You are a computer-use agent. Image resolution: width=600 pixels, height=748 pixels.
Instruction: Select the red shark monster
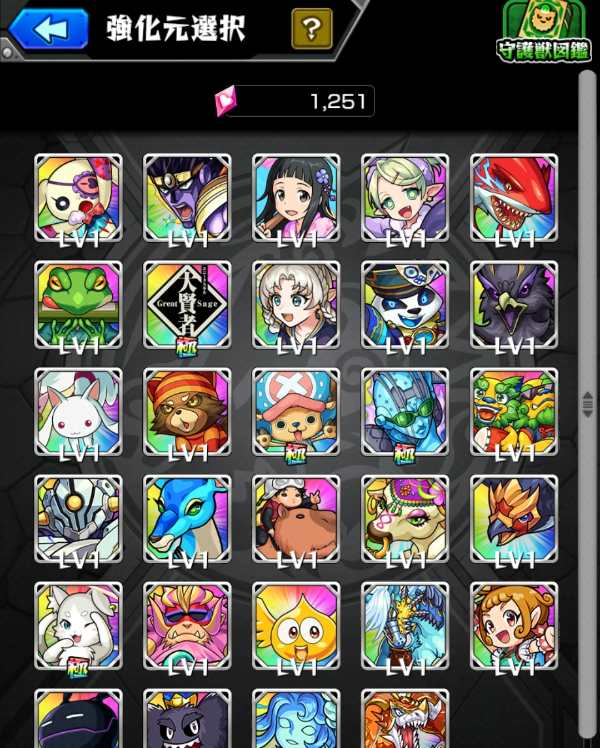(514, 197)
